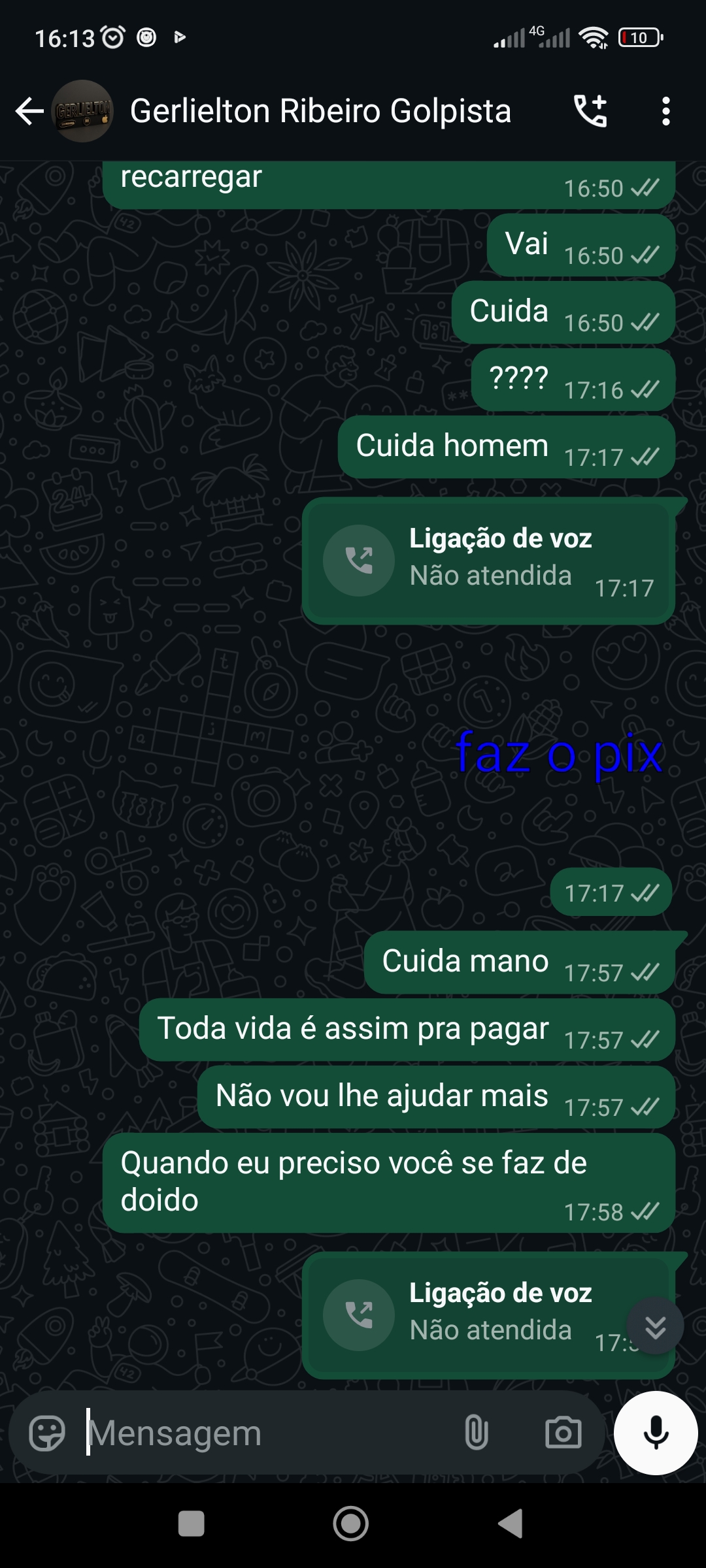Start a call with this contact

590,111
